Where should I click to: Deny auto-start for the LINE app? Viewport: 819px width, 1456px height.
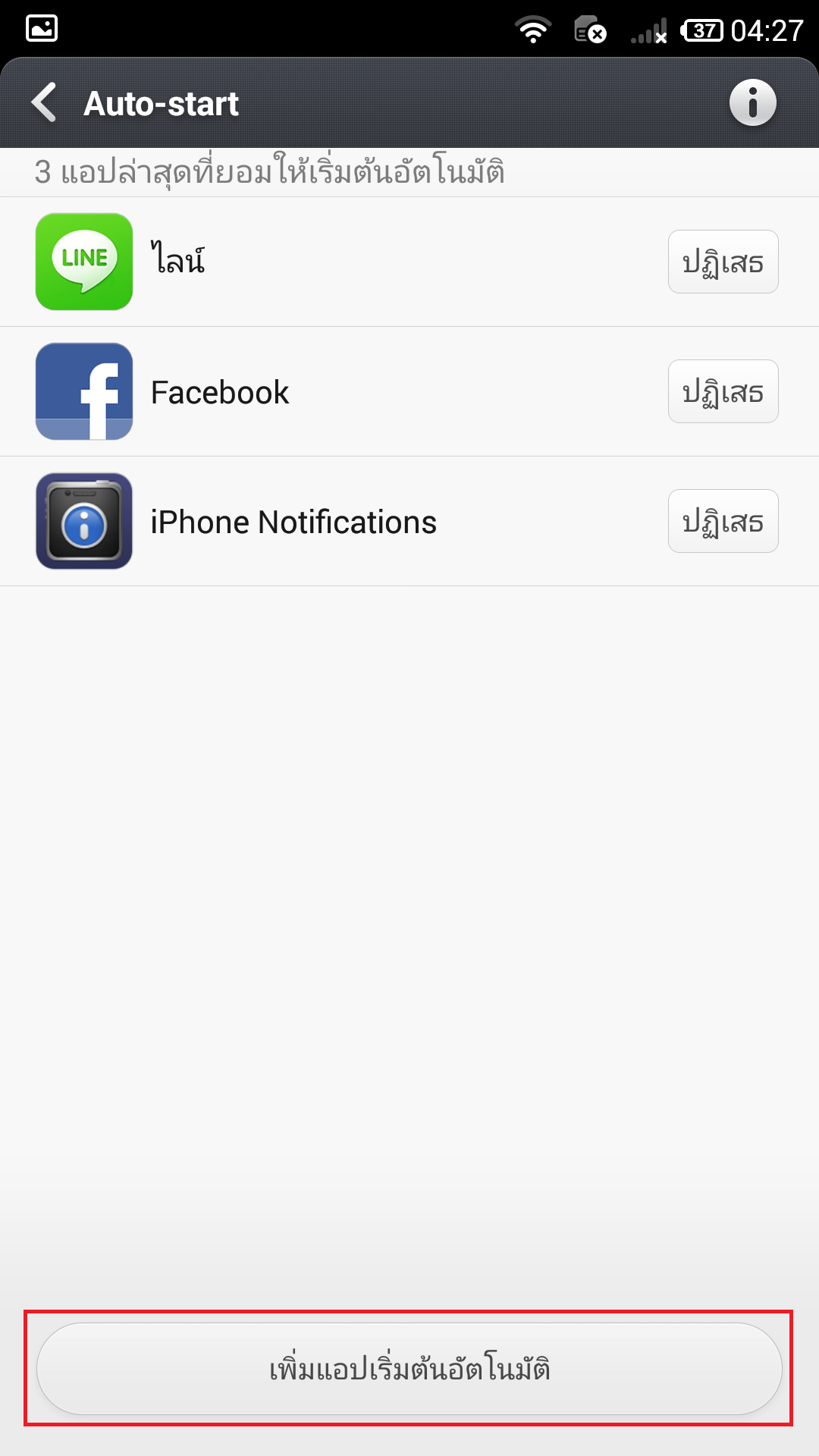(722, 262)
